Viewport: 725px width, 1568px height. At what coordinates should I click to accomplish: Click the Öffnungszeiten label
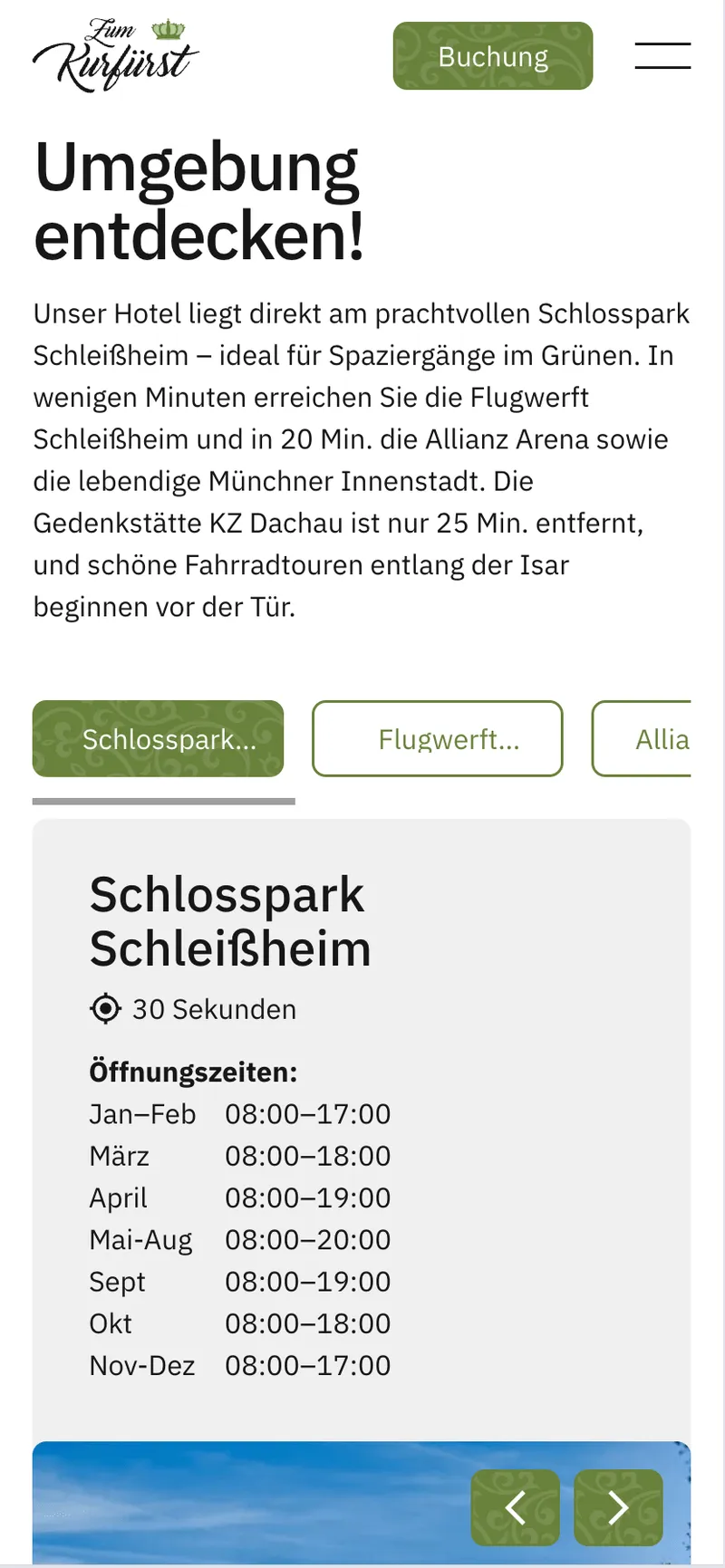192,1072
